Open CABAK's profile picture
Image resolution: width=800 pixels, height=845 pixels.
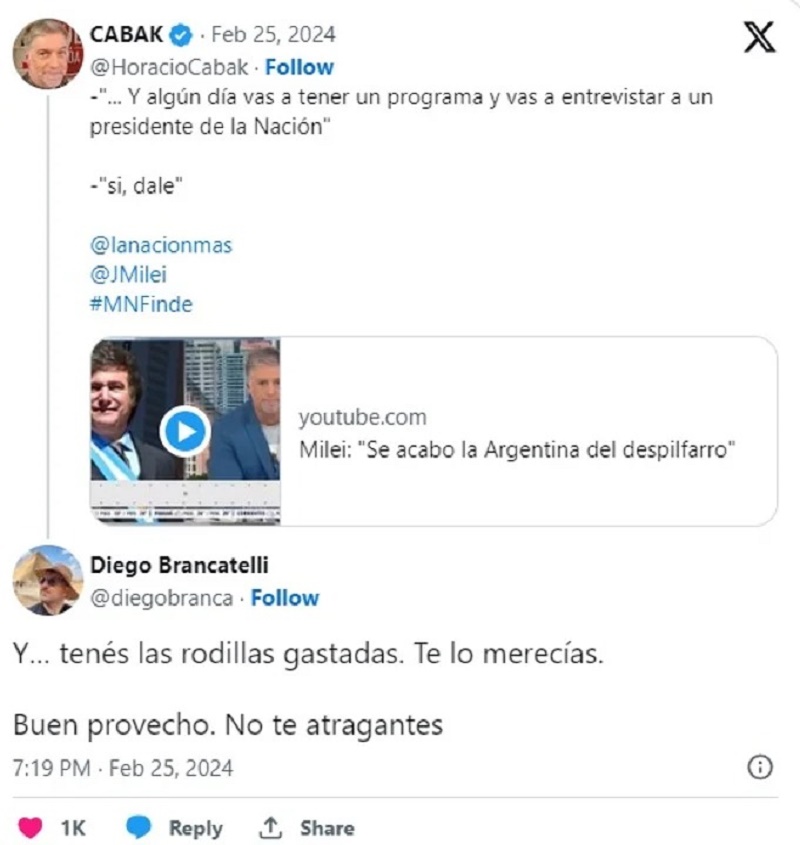click(47, 53)
